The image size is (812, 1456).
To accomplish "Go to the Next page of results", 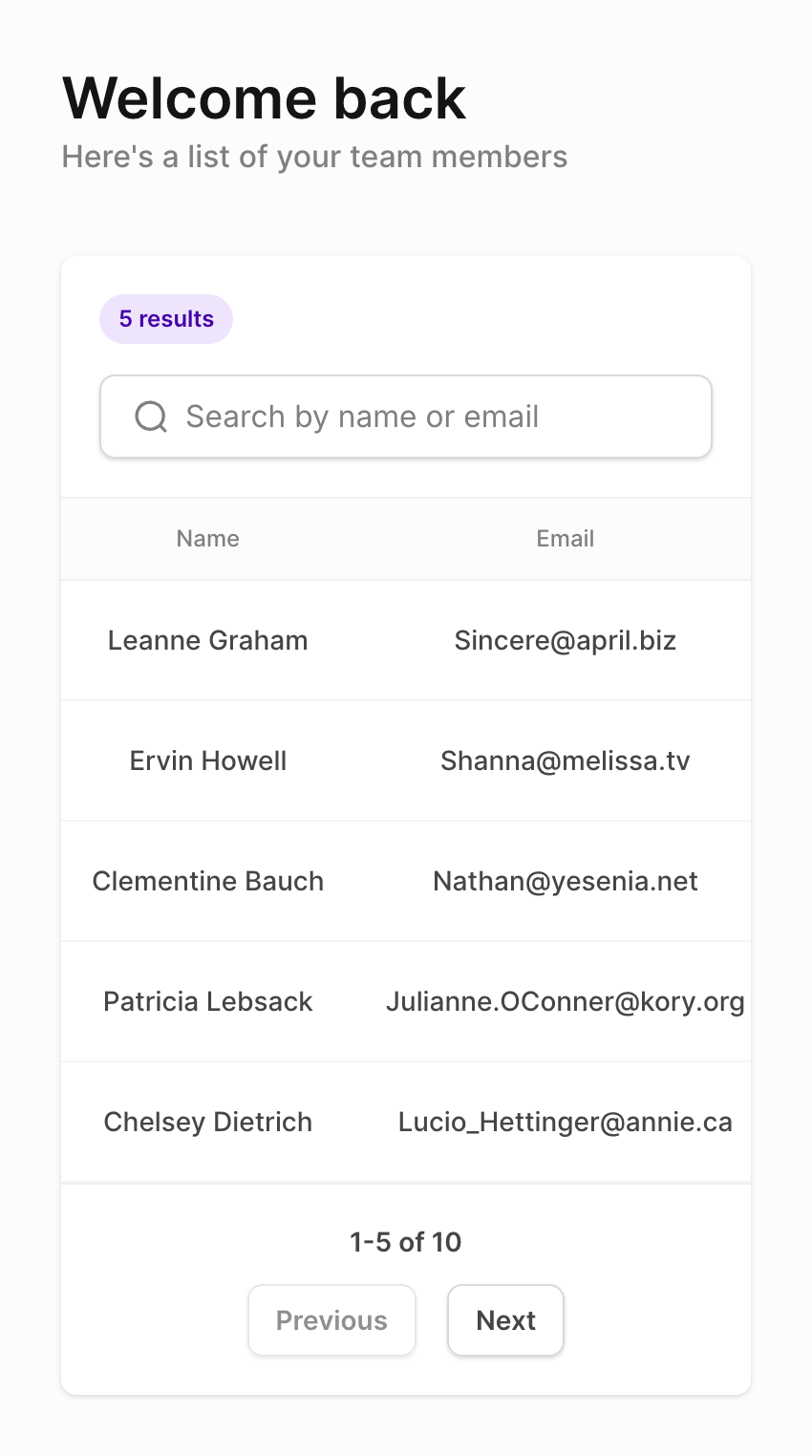I will (505, 1320).
